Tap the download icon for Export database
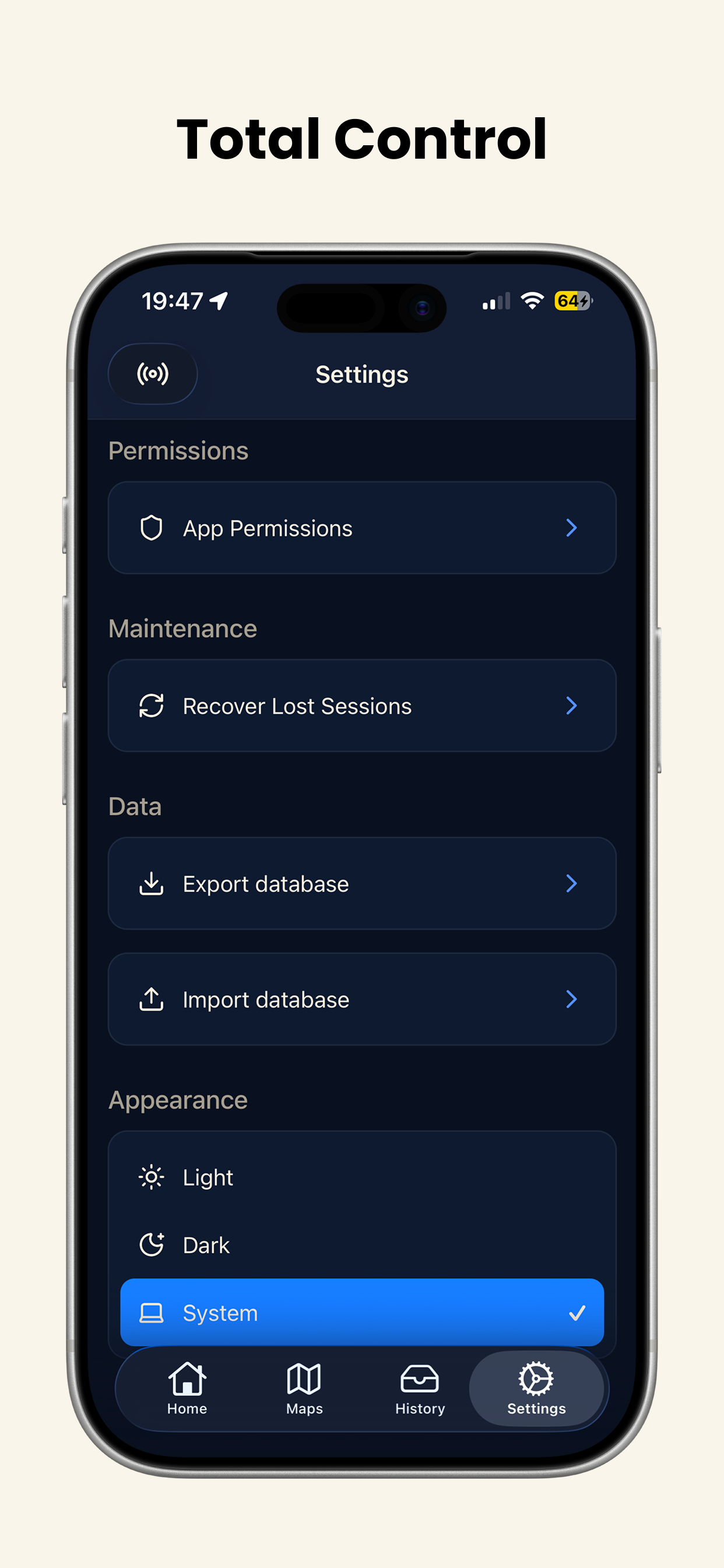 [152, 884]
